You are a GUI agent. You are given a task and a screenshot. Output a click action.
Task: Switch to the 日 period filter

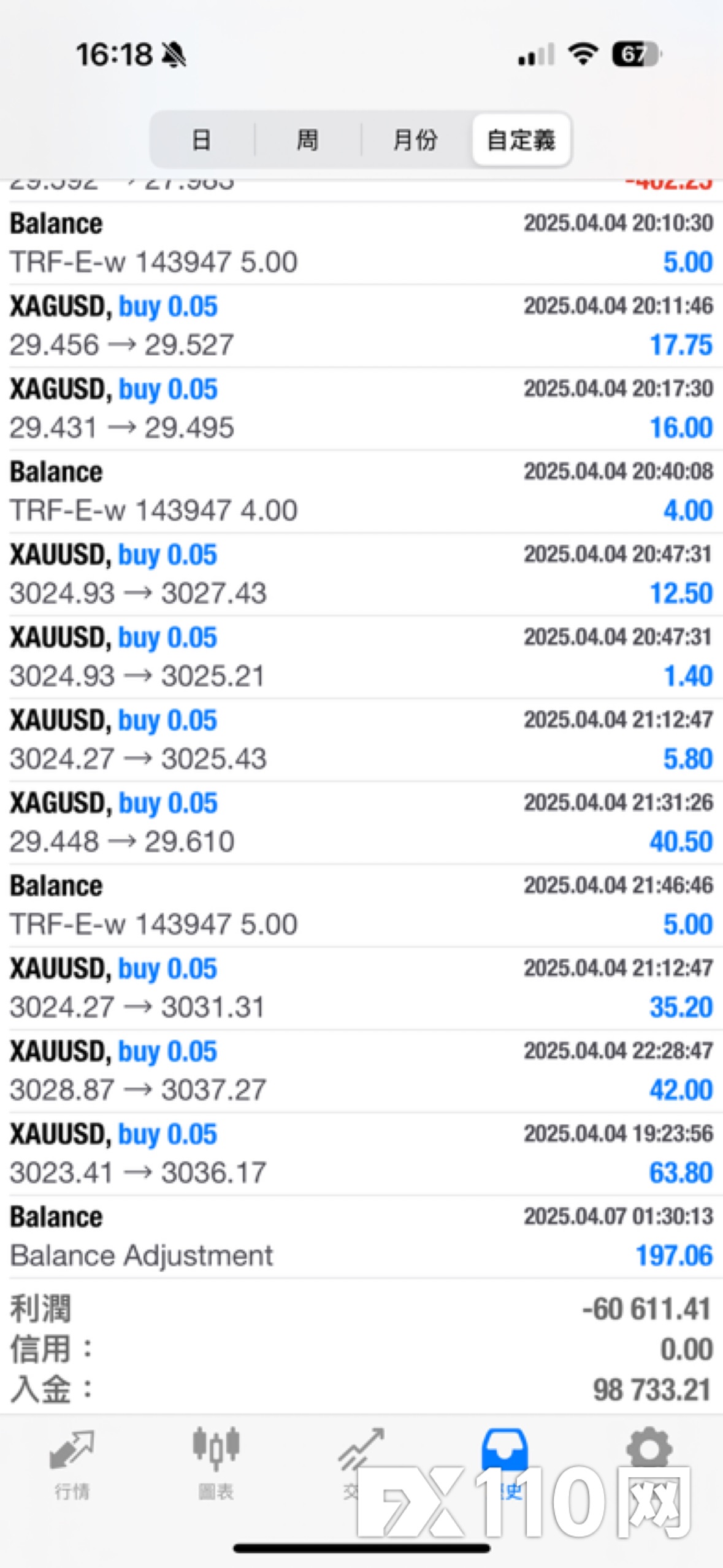click(202, 140)
